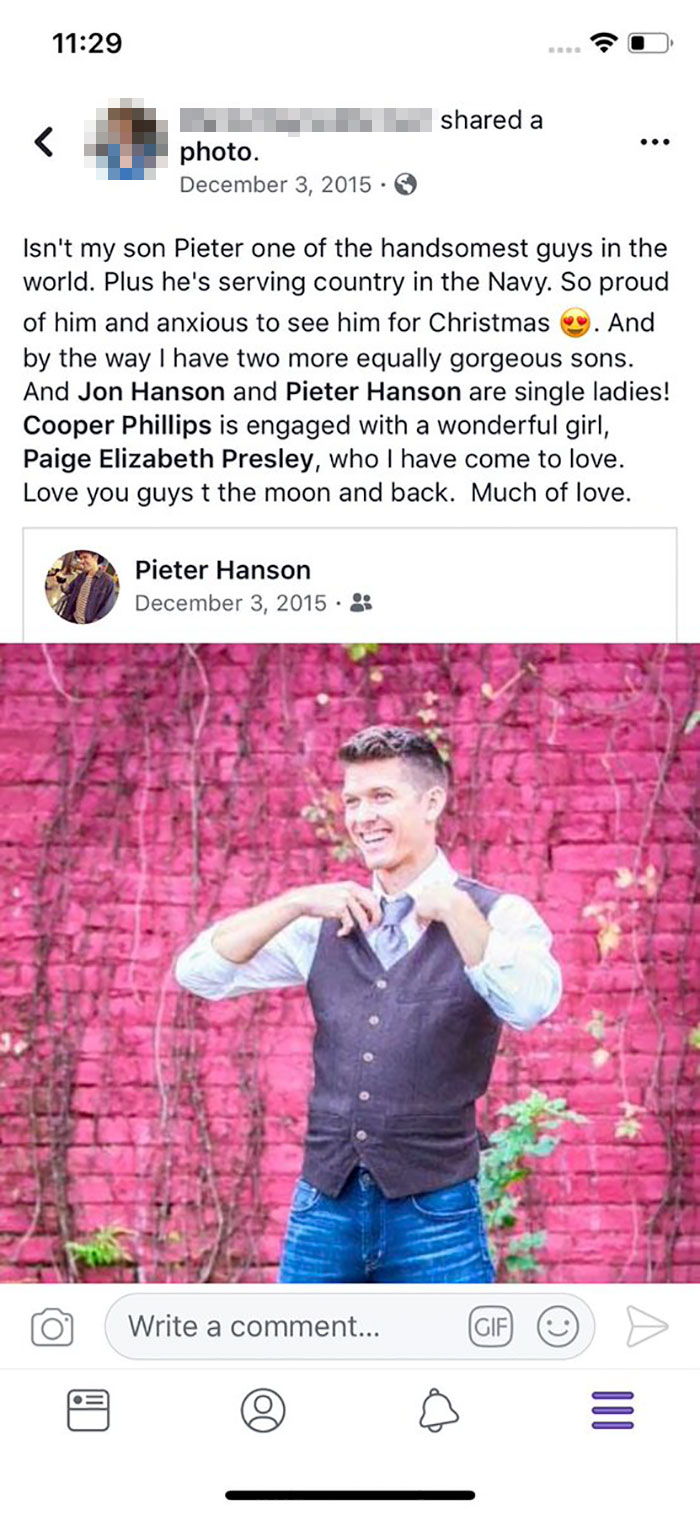700x1515 pixels.
Task: Open the GIF picker in the comment box
Action: point(491,1327)
